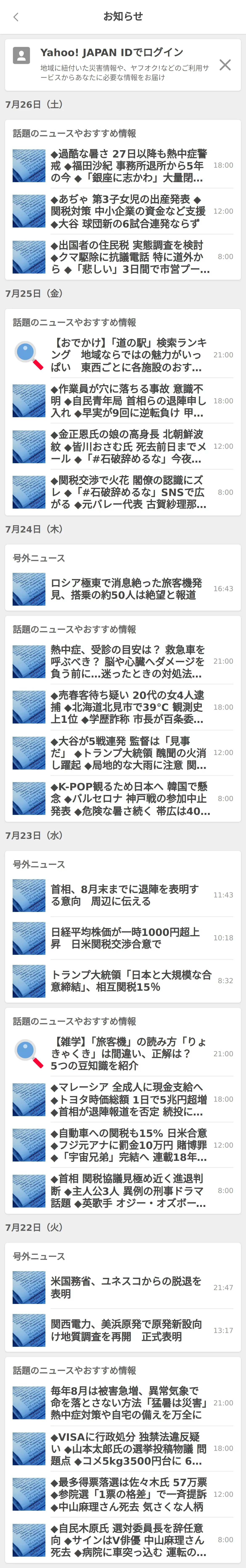Open 関税交渉で火花 閣僚の認識にズレ item
The width and height of the screenshot is (246, 1568).
pyautogui.click(x=129, y=492)
